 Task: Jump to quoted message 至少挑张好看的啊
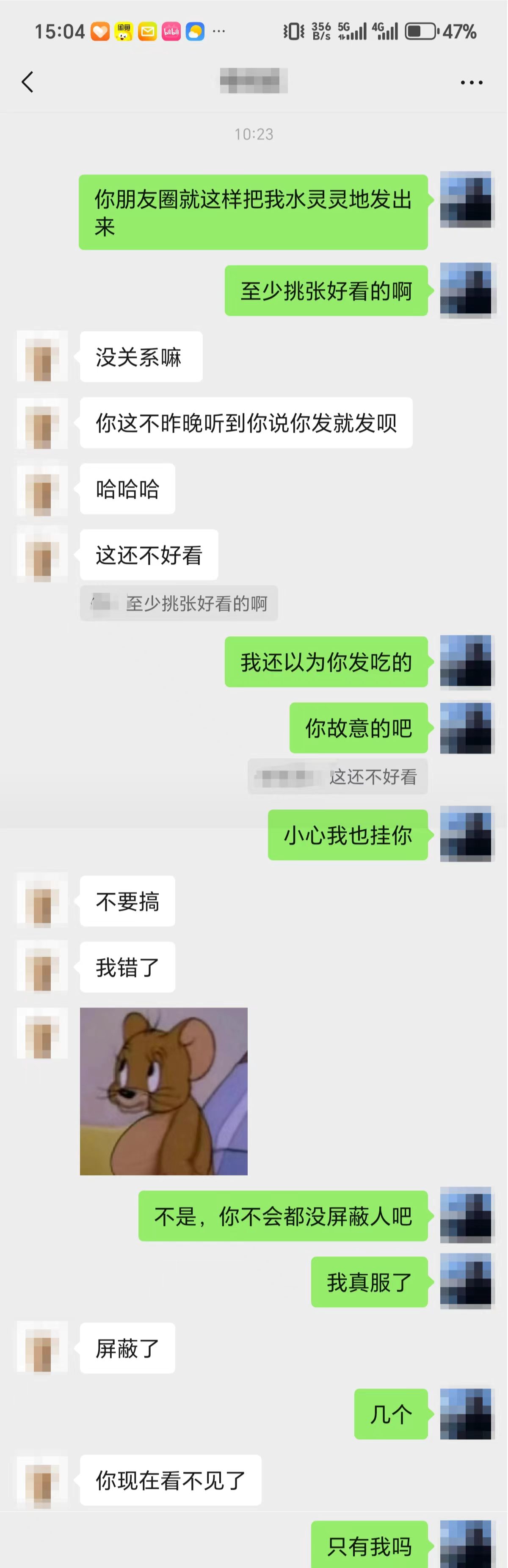179,603
